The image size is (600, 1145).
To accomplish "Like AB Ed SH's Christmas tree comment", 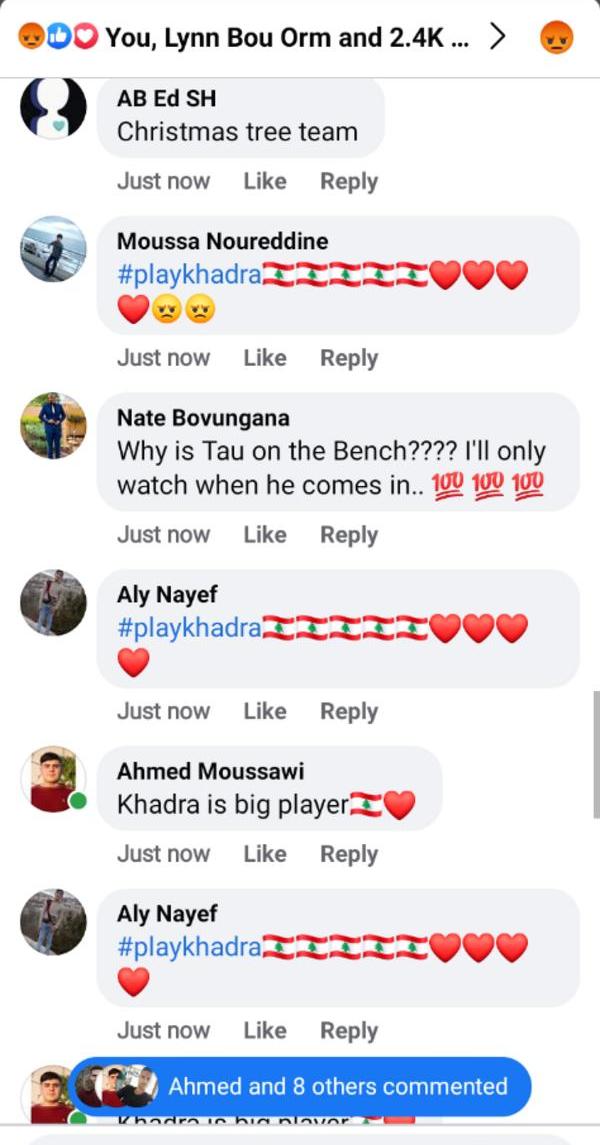I will click(x=265, y=181).
